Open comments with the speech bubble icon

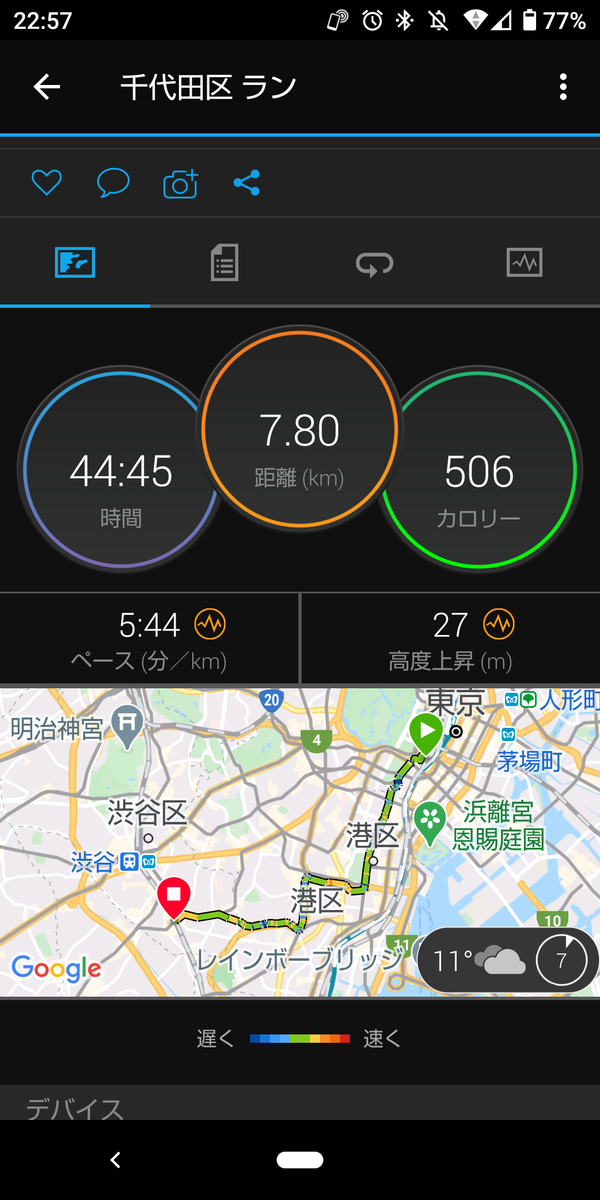113,183
